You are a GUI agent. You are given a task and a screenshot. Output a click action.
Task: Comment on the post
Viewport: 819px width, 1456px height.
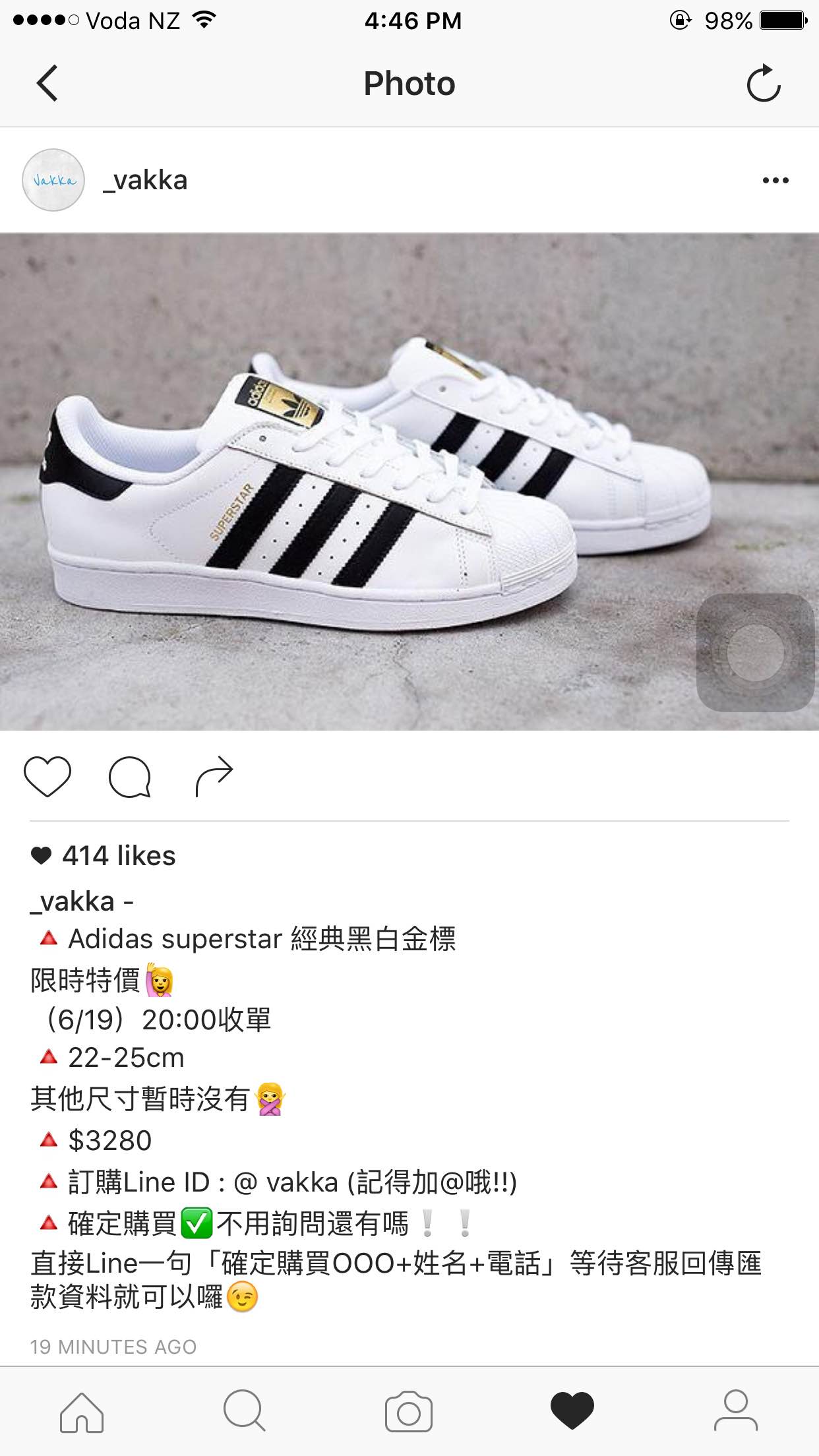130,776
